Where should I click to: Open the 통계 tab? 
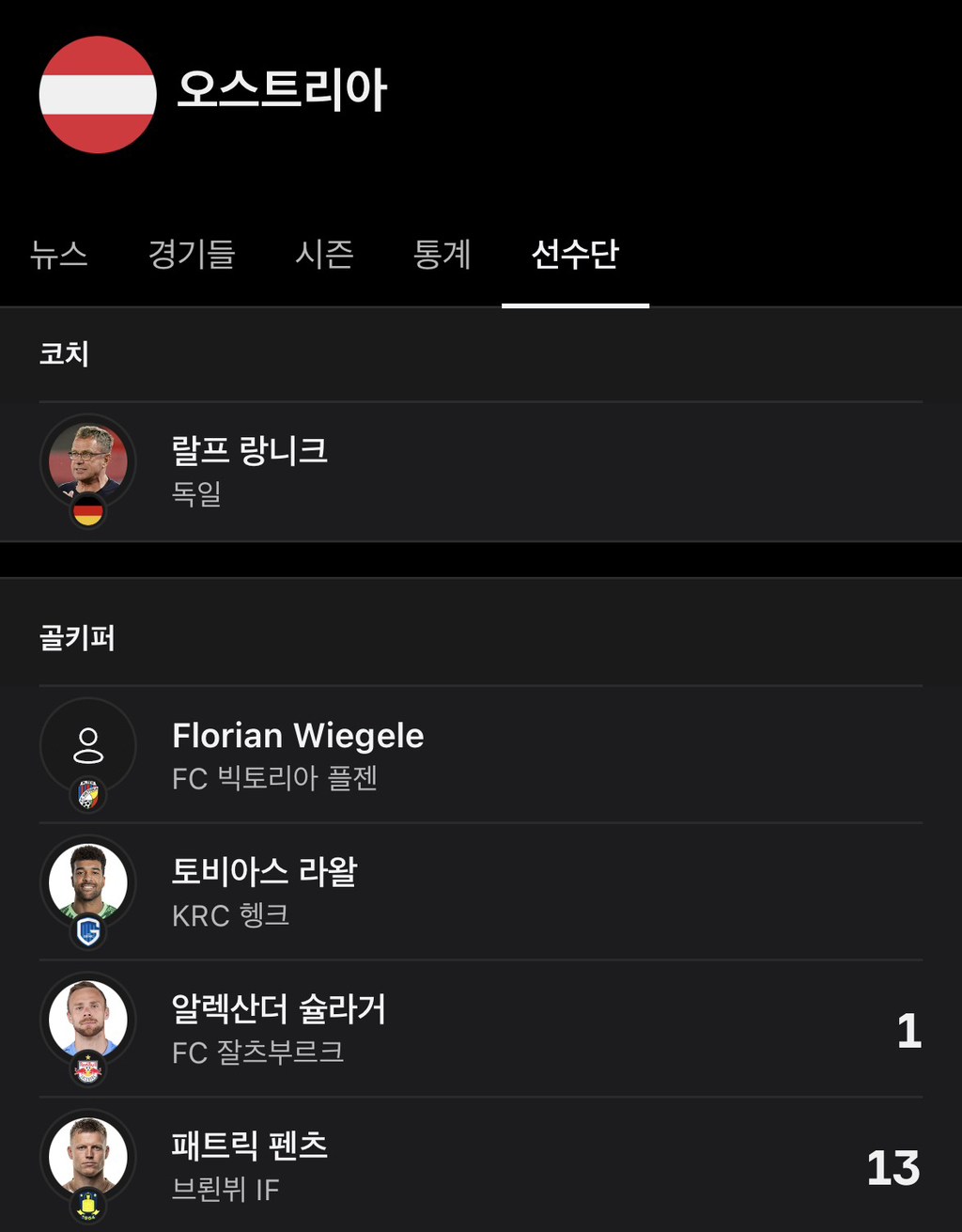441,256
